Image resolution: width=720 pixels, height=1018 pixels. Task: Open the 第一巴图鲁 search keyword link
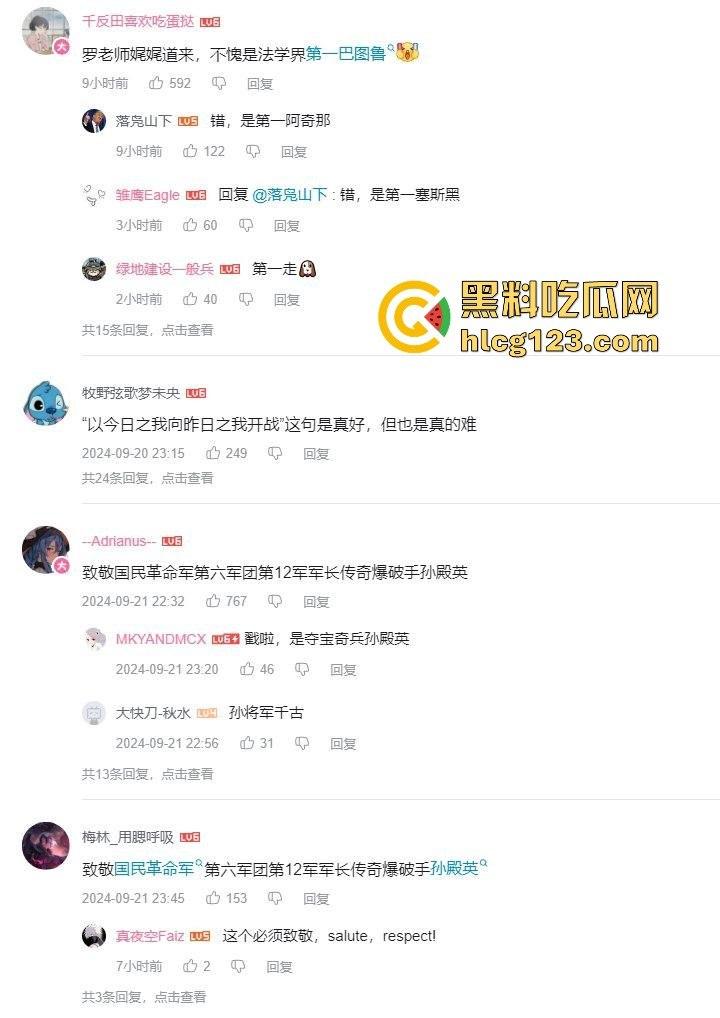pyautogui.click(x=346, y=54)
